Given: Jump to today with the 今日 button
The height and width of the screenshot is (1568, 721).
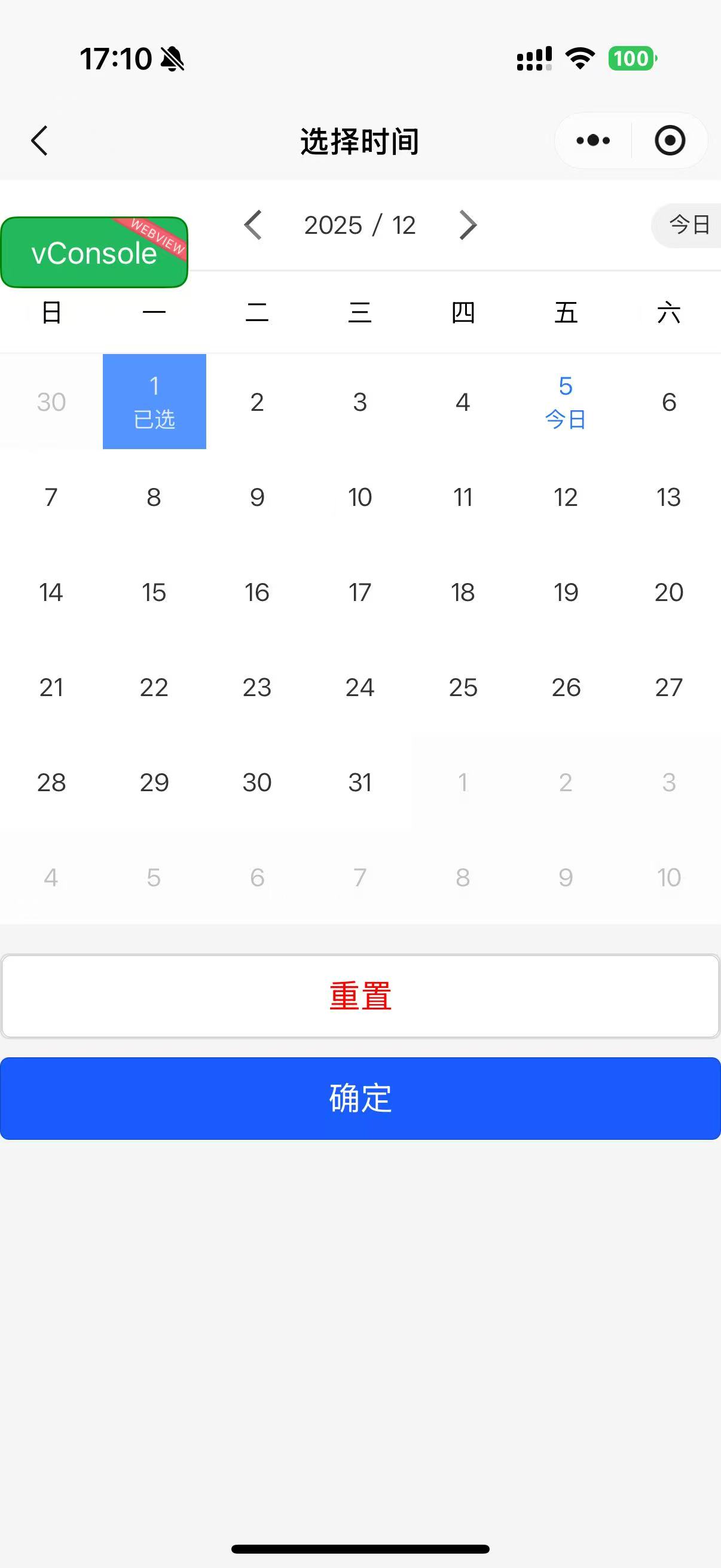Looking at the screenshot, I should pos(689,225).
